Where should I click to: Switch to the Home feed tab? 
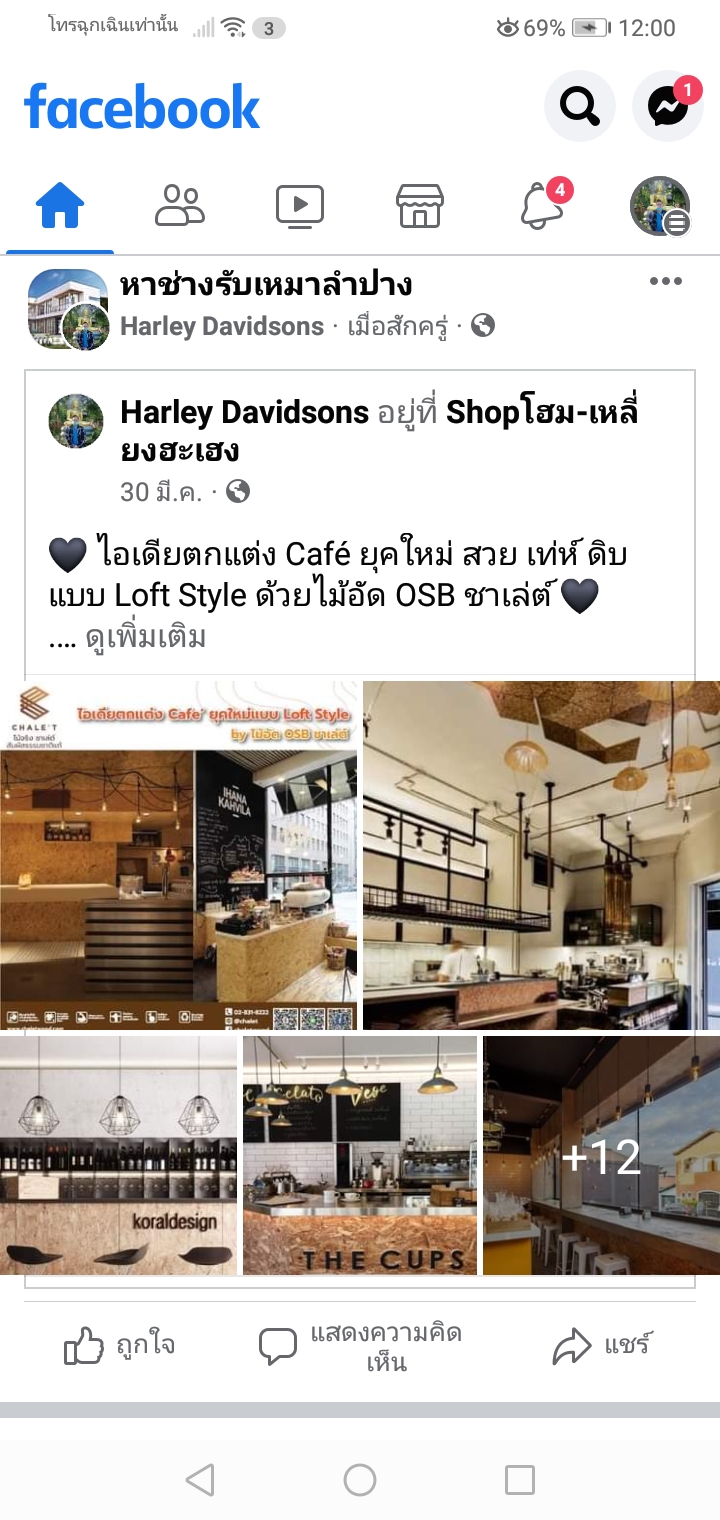point(60,207)
